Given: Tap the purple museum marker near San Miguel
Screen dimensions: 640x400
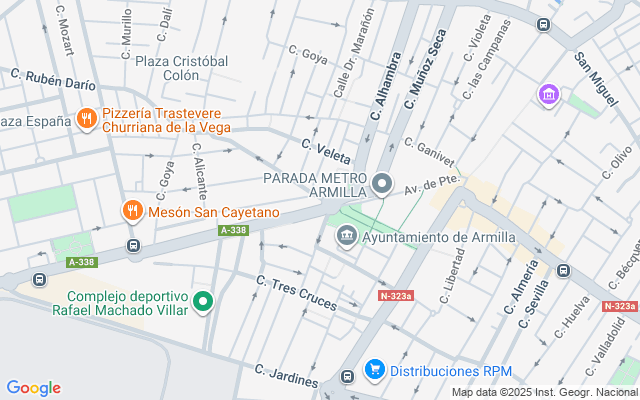Looking at the screenshot, I should [x=549, y=96].
